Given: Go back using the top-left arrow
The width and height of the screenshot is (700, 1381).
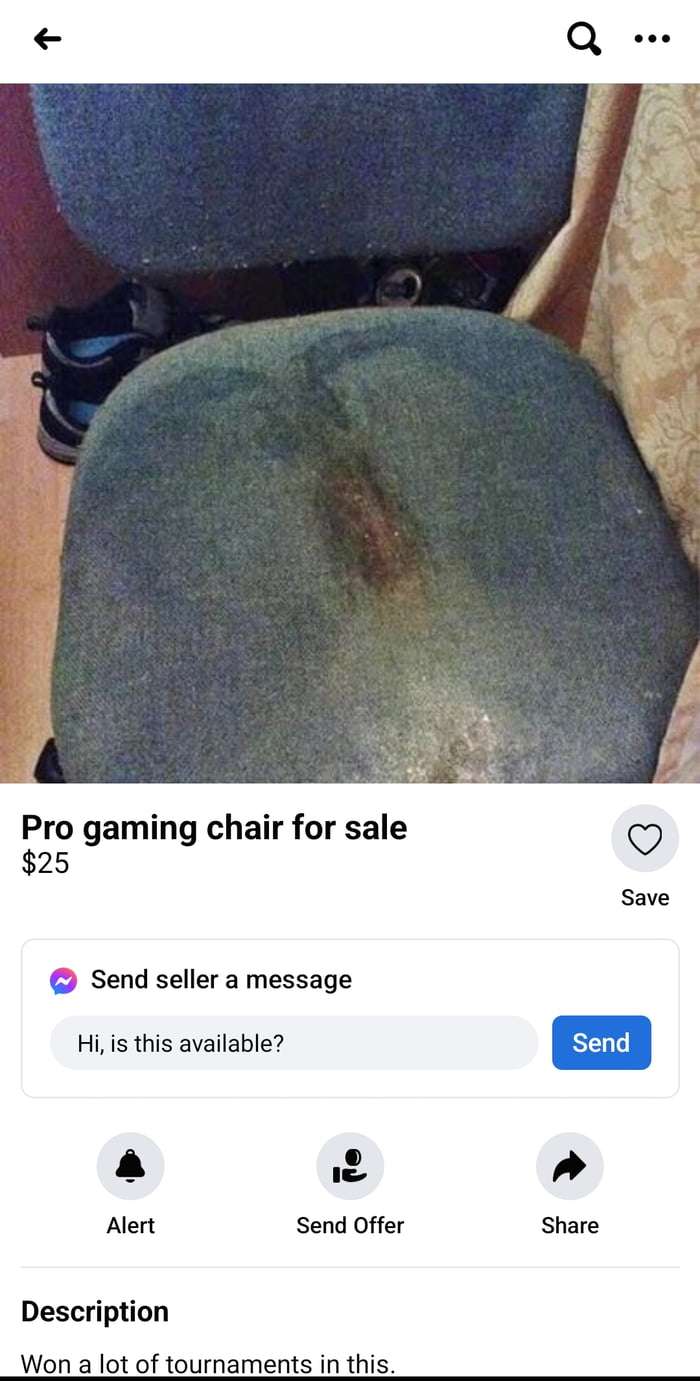Looking at the screenshot, I should [x=47, y=39].
